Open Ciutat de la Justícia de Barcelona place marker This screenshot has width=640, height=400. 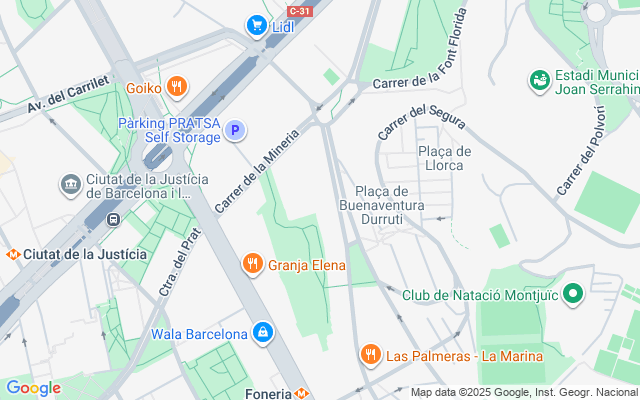71,184
